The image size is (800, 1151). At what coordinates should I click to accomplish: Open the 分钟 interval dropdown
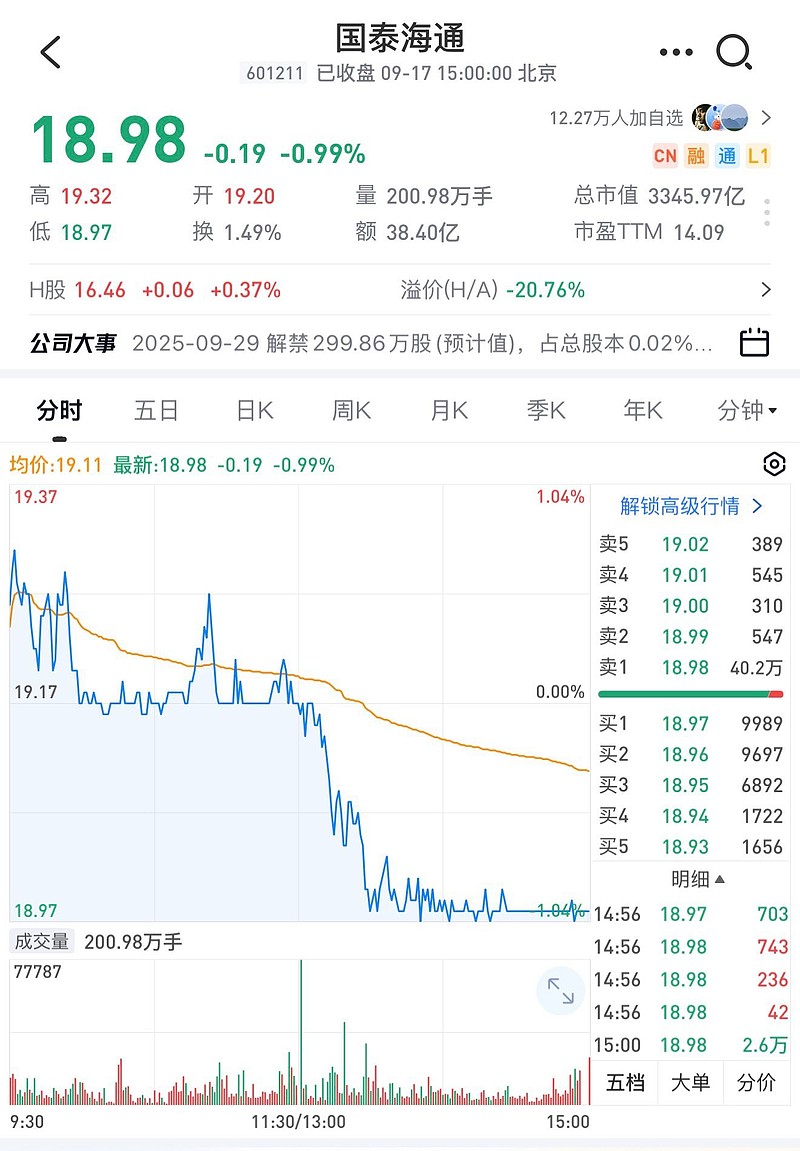[744, 410]
